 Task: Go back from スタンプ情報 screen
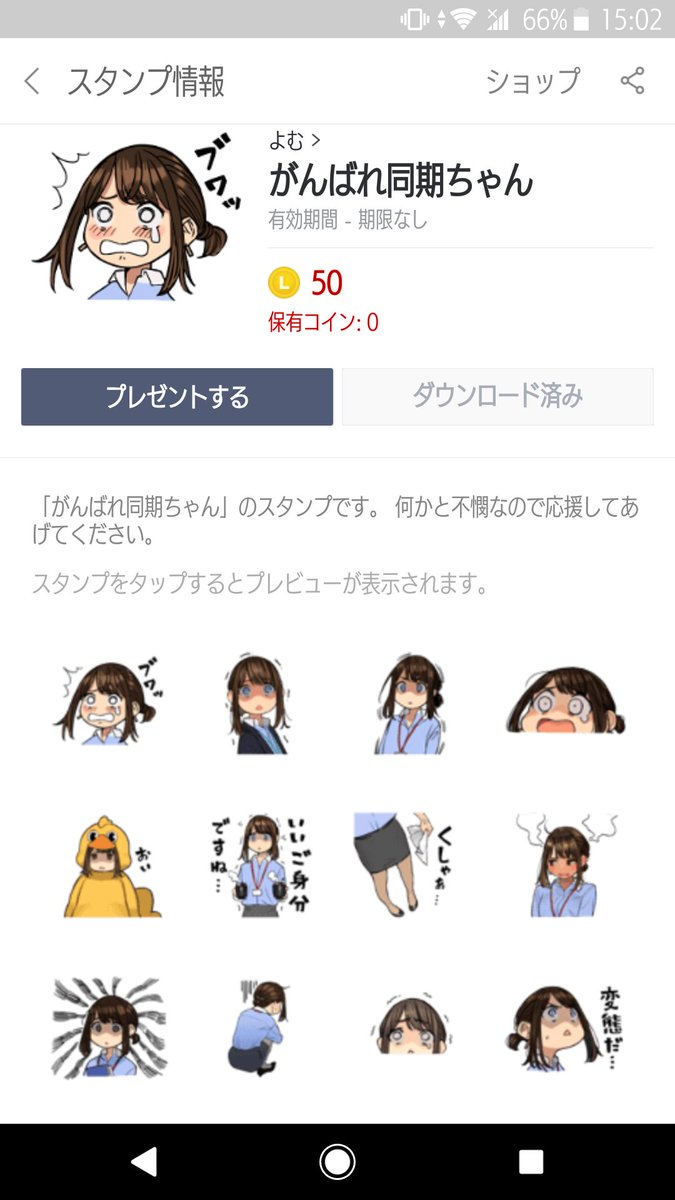point(33,81)
